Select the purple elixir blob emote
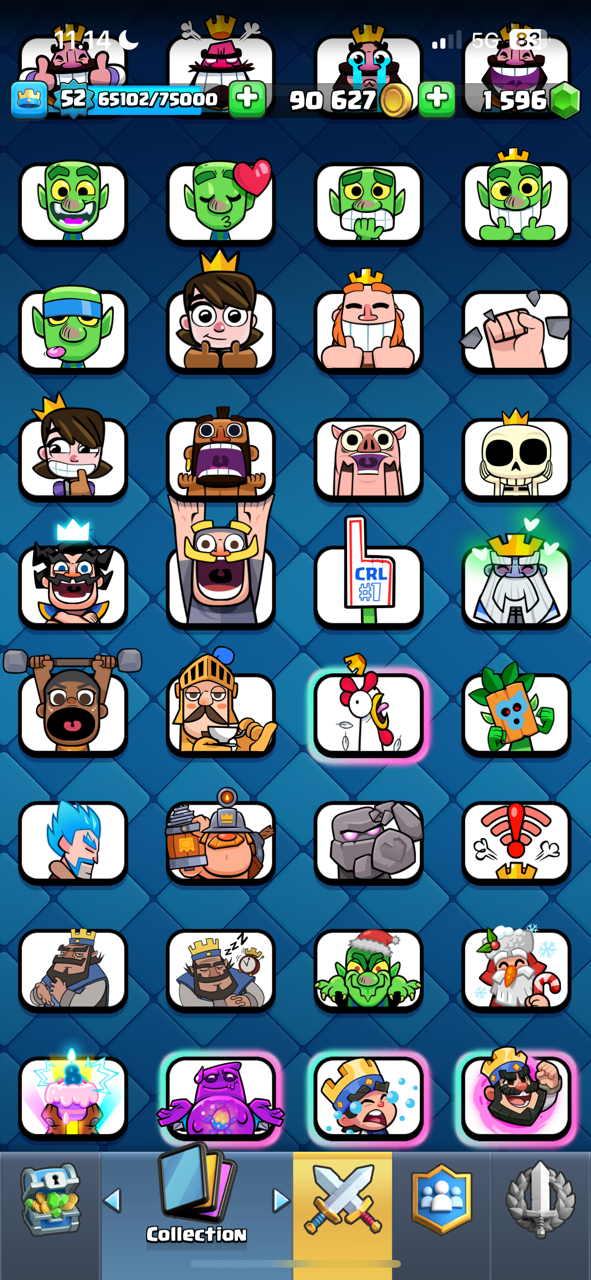Viewport: 591px width, 1280px height. (x=221, y=1097)
